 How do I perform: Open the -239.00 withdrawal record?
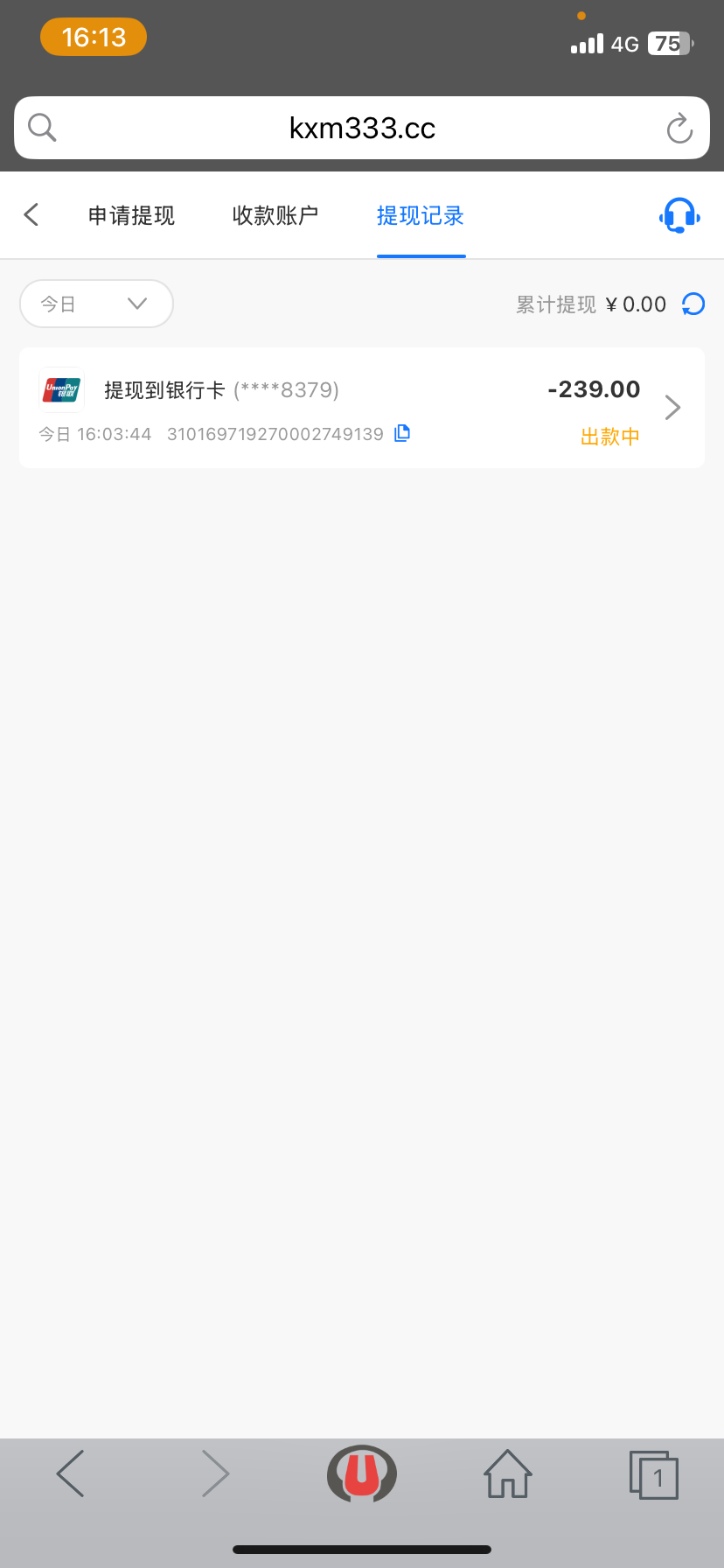pyautogui.click(x=362, y=408)
